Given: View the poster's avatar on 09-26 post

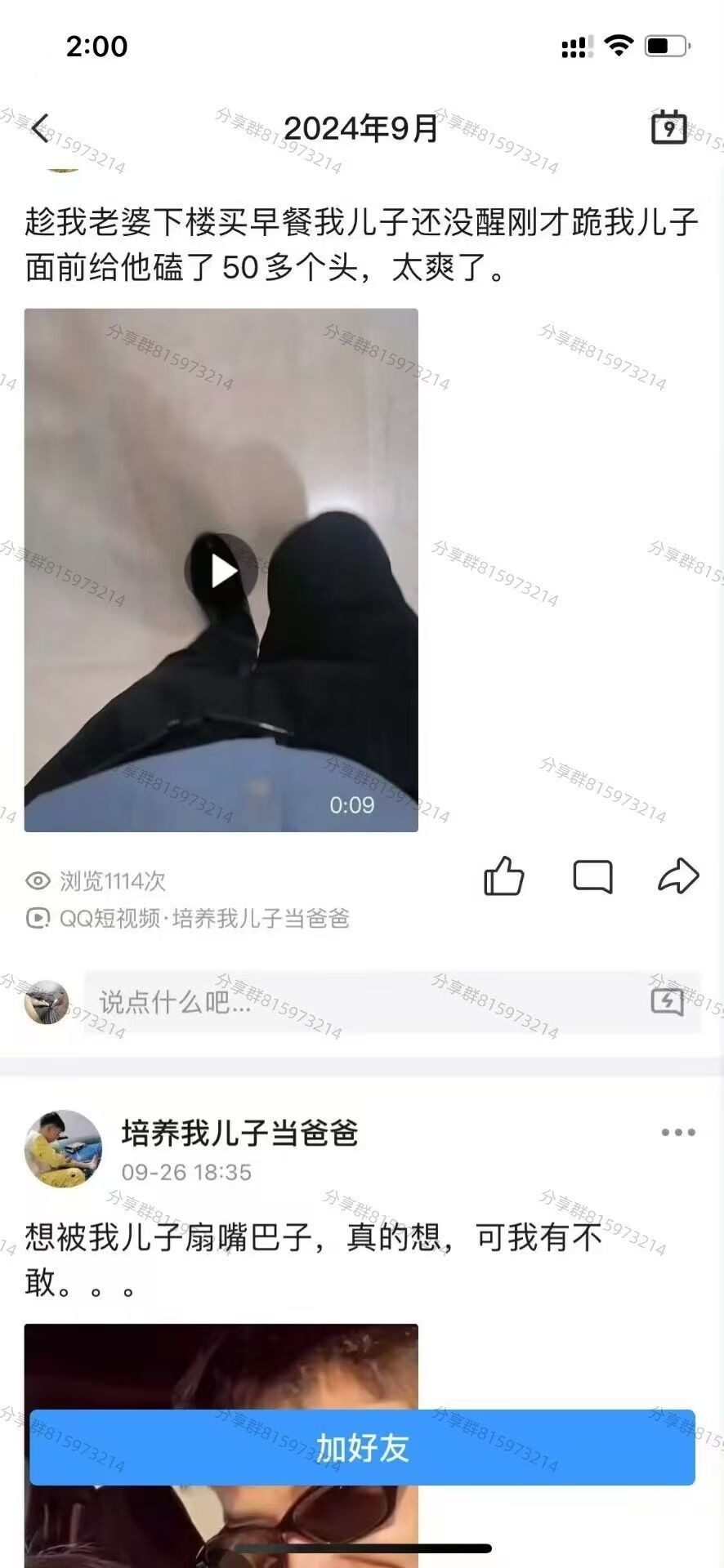Looking at the screenshot, I should [64, 1148].
